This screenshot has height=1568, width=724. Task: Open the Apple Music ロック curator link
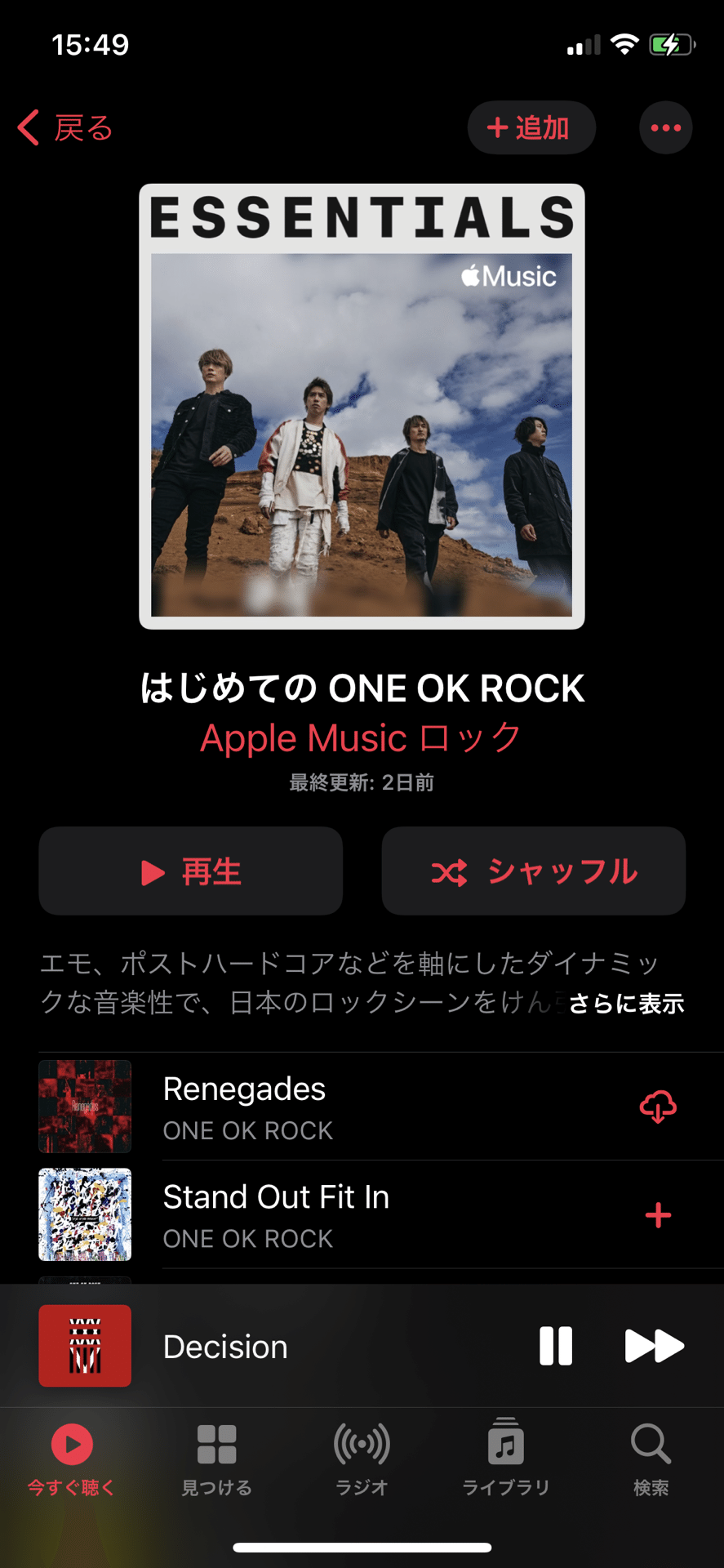coord(362,737)
